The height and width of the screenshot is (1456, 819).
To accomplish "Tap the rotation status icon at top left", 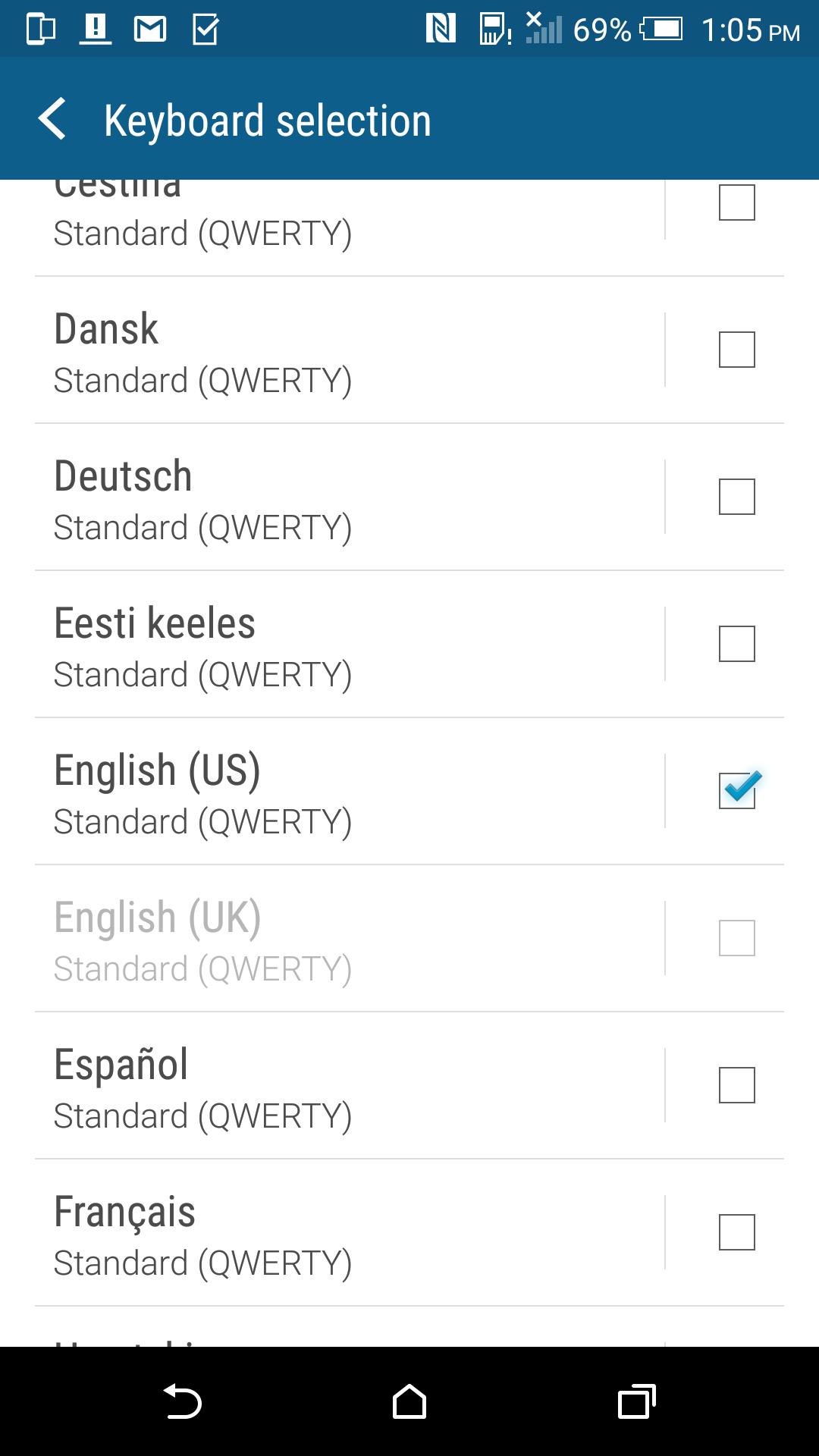I will pos(42,29).
